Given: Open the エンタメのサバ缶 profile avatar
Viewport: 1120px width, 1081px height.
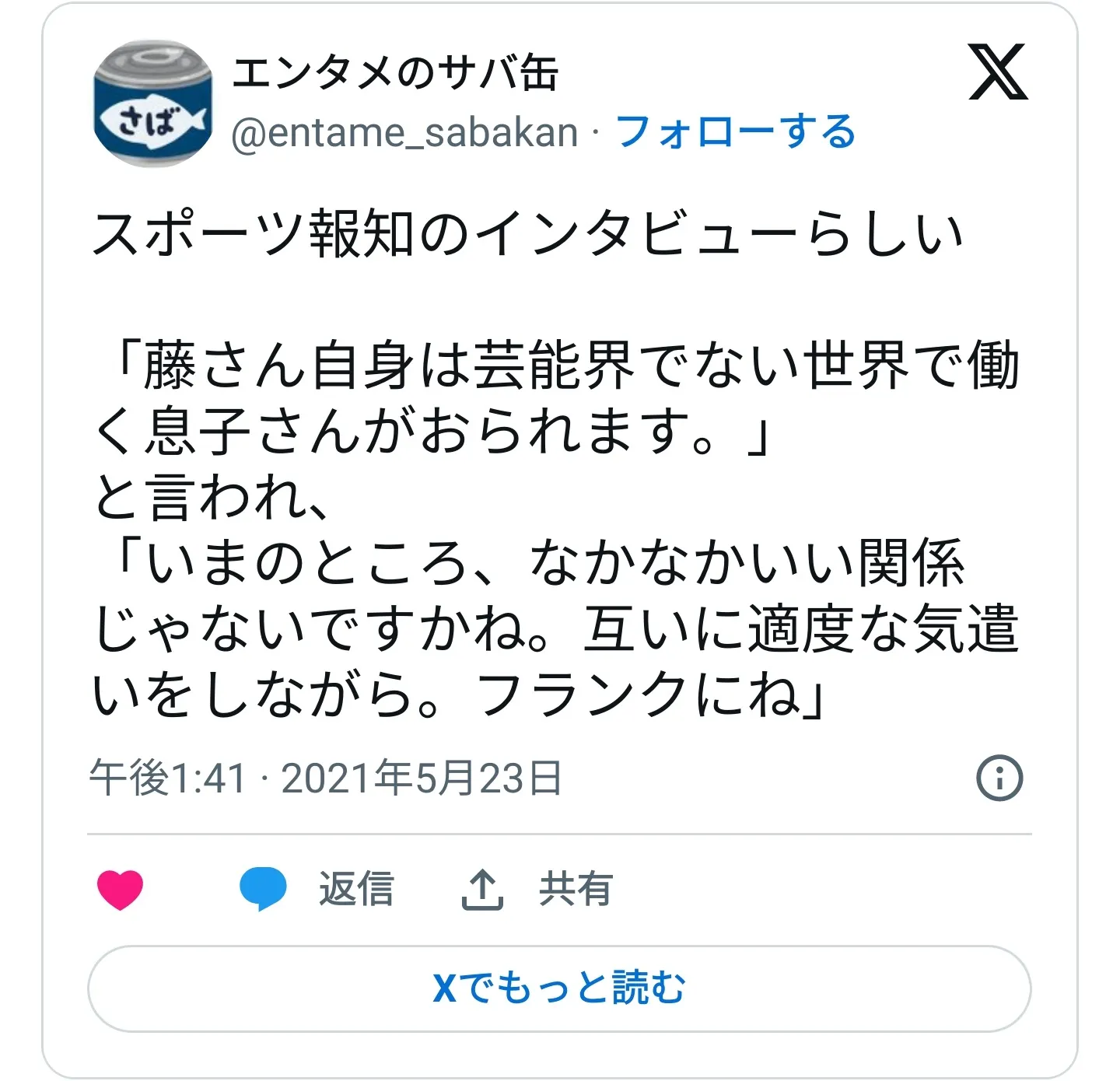Looking at the screenshot, I should click(152, 103).
